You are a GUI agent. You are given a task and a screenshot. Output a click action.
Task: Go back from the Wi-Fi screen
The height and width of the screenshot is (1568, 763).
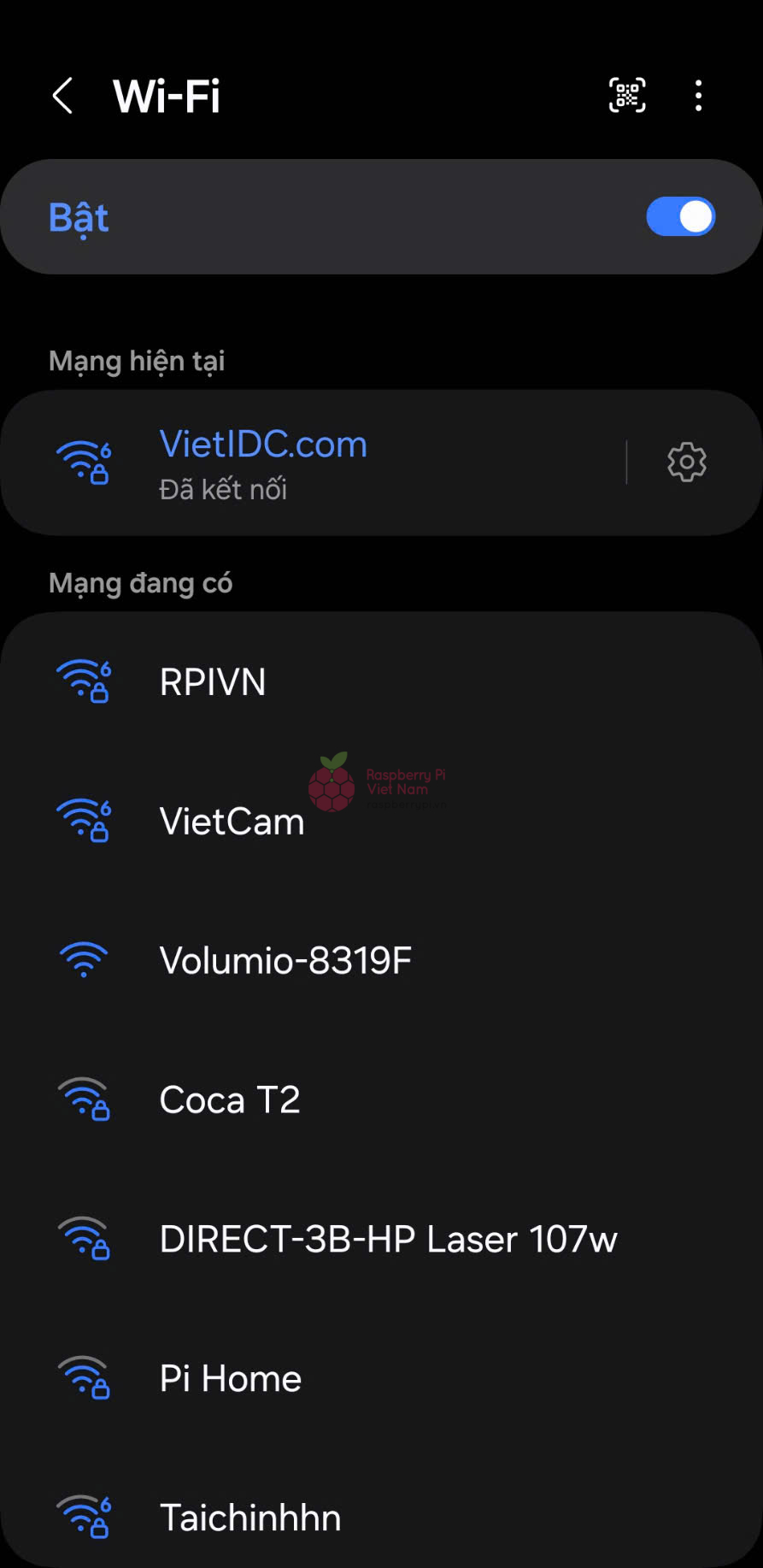coord(62,96)
